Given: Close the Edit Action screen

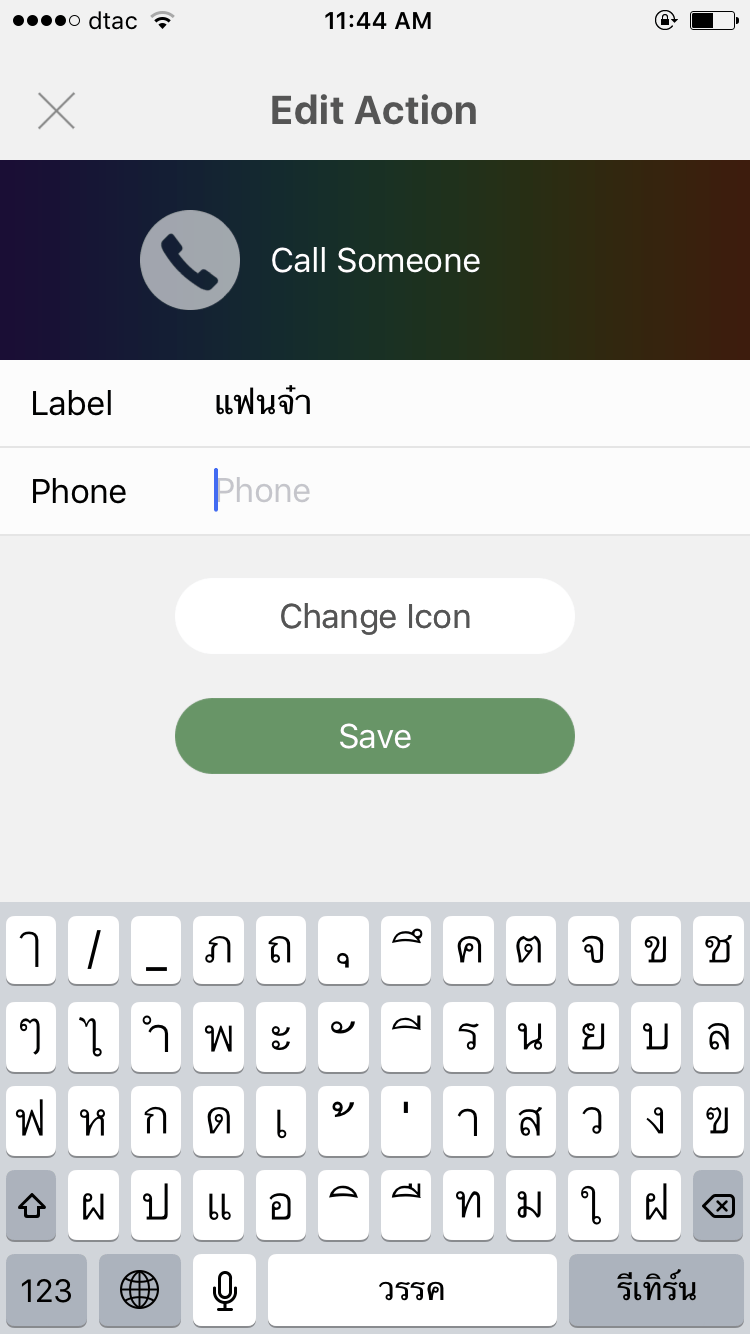Looking at the screenshot, I should pos(56,111).
